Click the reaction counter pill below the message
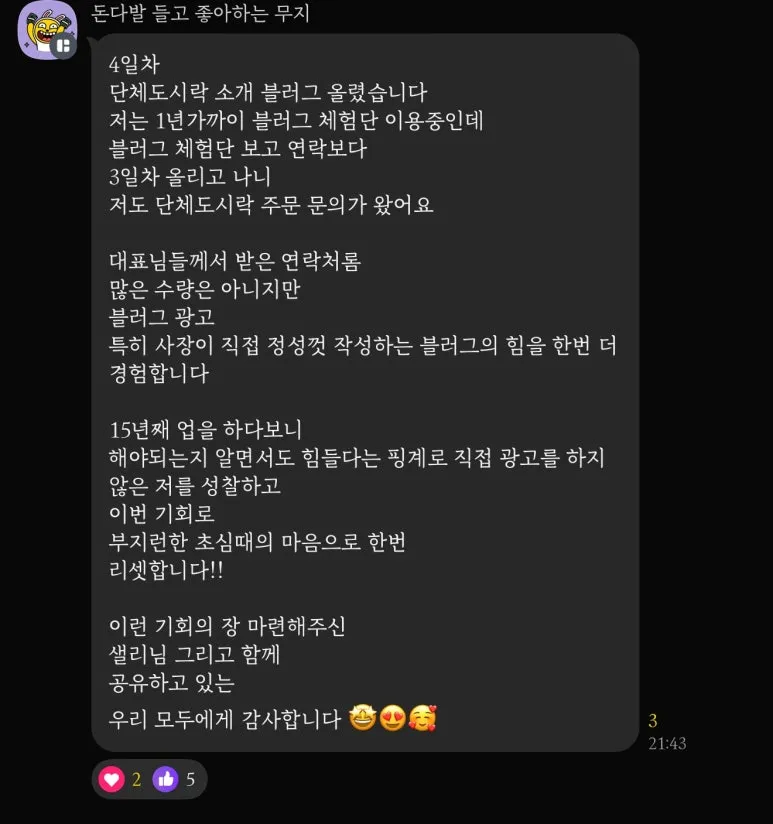This screenshot has width=773, height=824. point(148,778)
